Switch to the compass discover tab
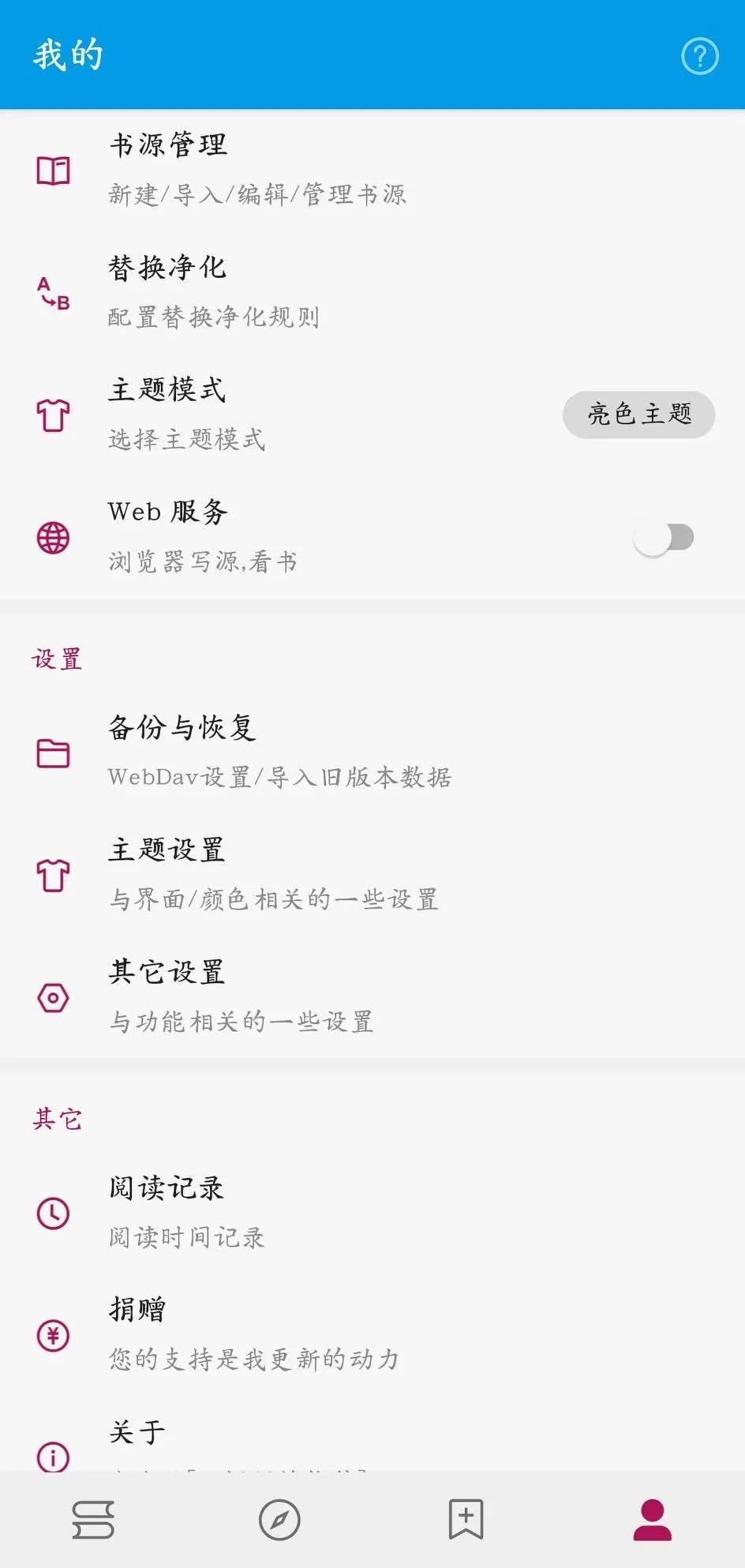The width and height of the screenshot is (745, 1568). [x=279, y=1520]
